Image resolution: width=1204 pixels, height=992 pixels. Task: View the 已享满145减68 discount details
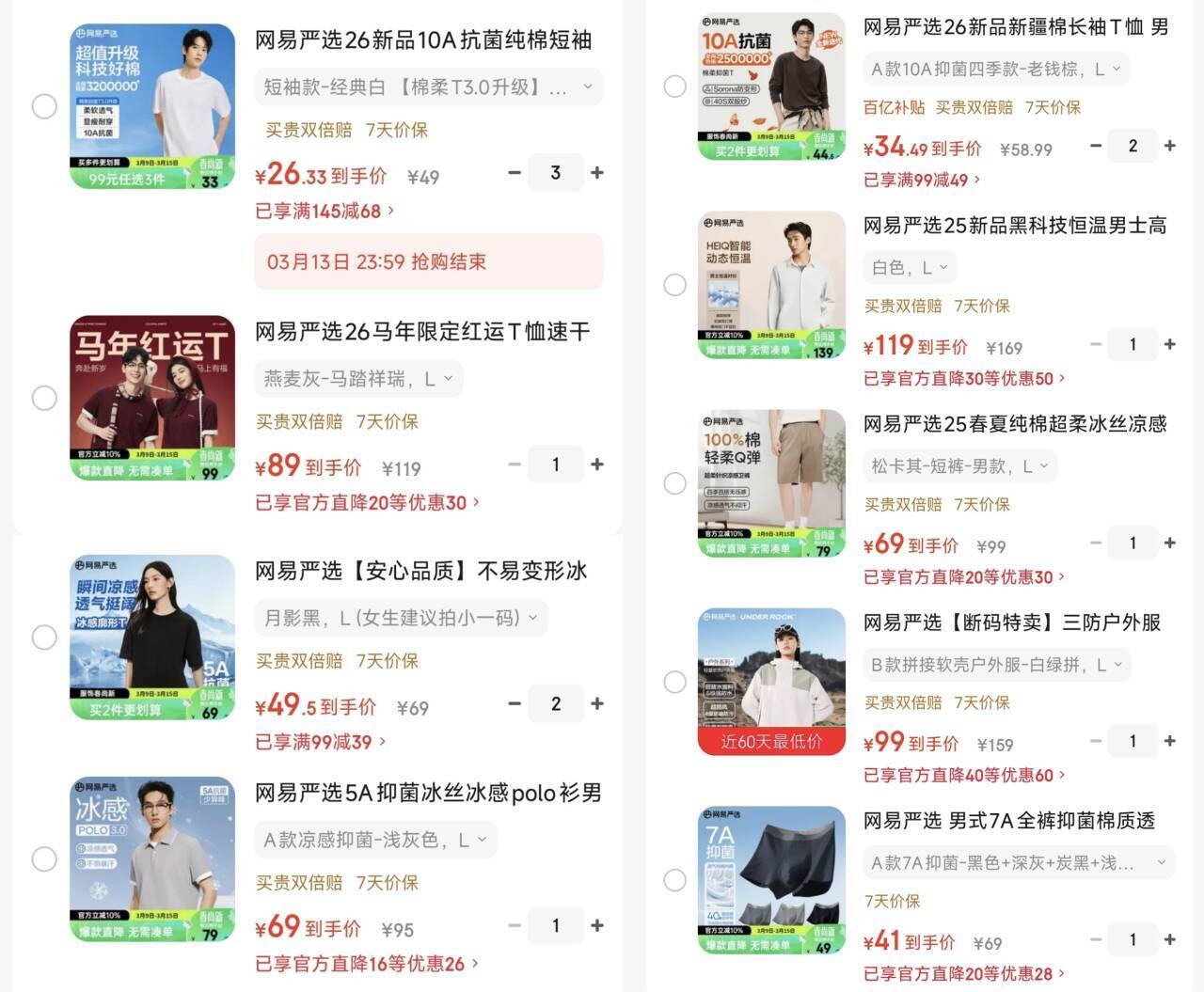click(325, 211)
